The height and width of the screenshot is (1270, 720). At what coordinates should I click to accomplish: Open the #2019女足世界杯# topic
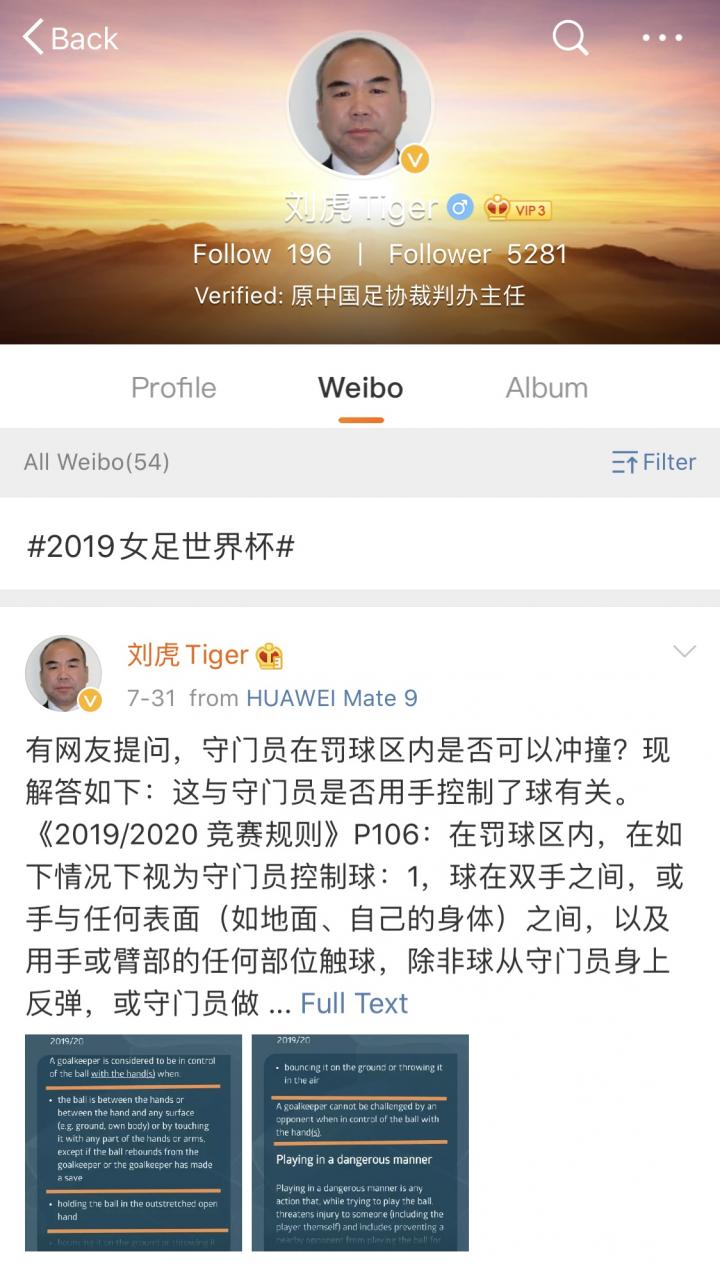tap(160, 546)
